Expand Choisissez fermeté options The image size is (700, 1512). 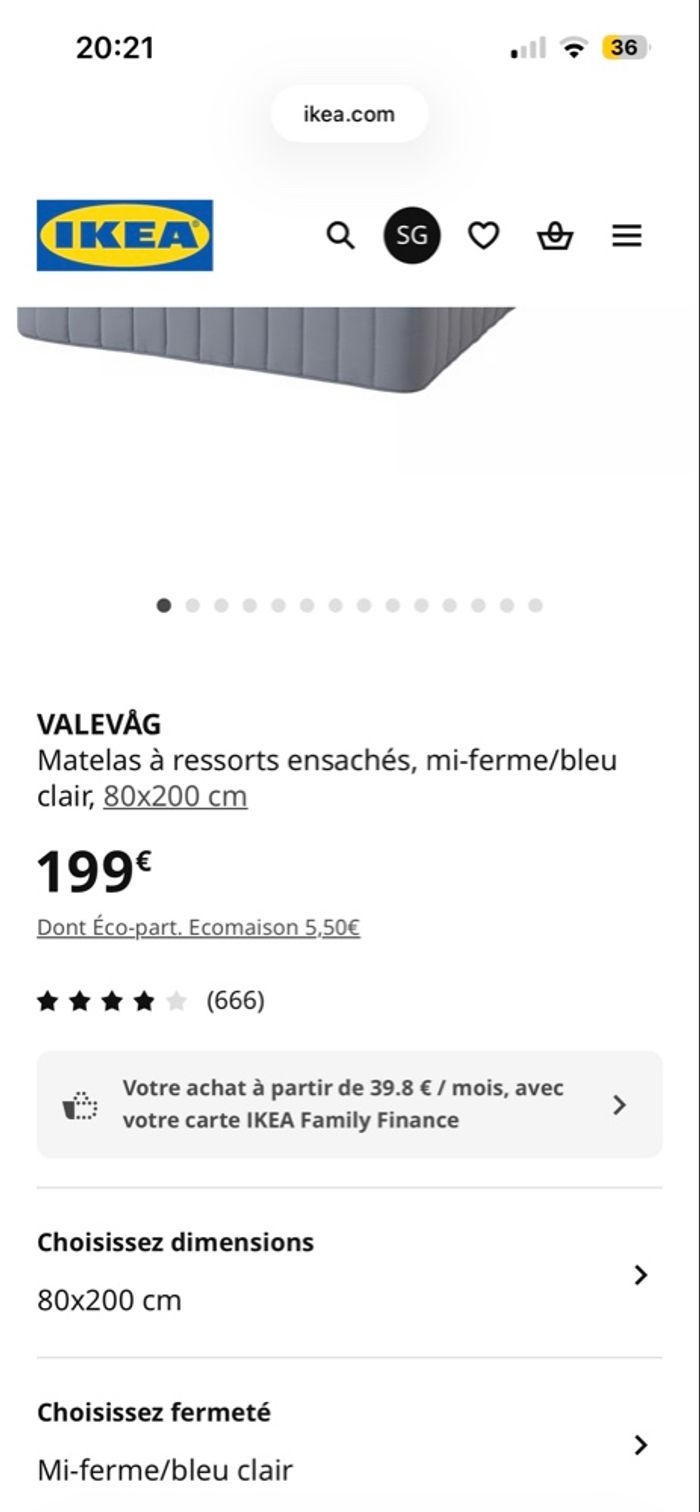pos(349,1443)
